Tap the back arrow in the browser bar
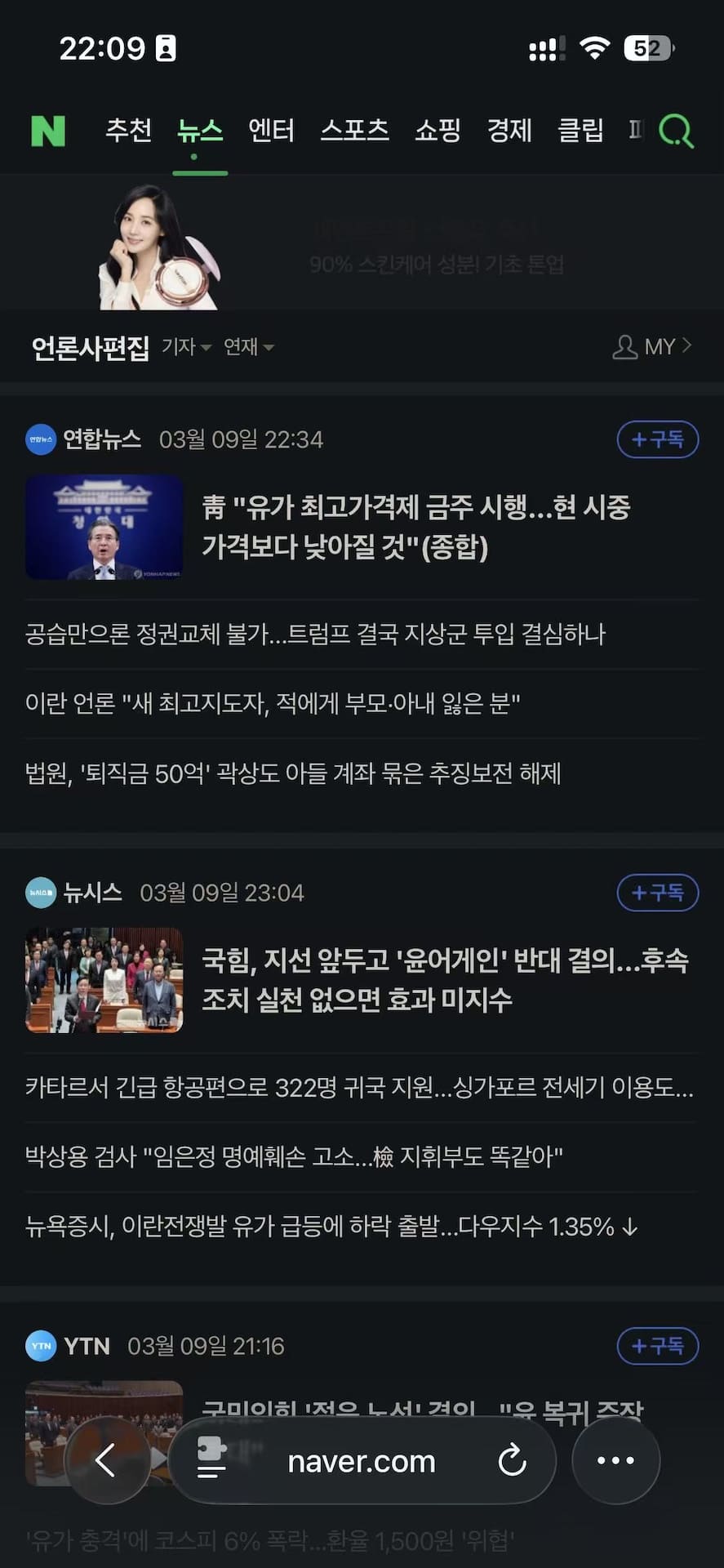 coord(104,1462)
